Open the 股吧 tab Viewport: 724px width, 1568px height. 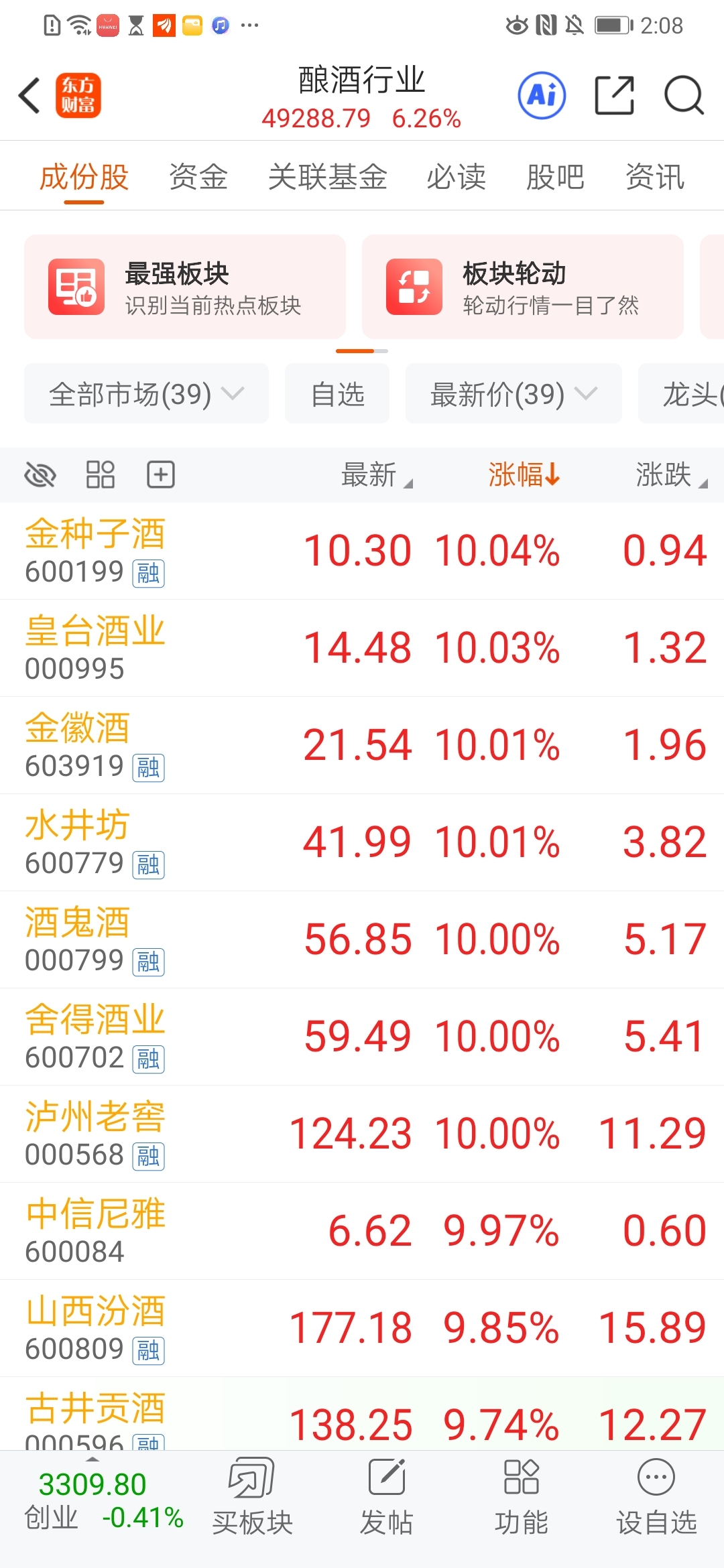click(x=554, y=178)
